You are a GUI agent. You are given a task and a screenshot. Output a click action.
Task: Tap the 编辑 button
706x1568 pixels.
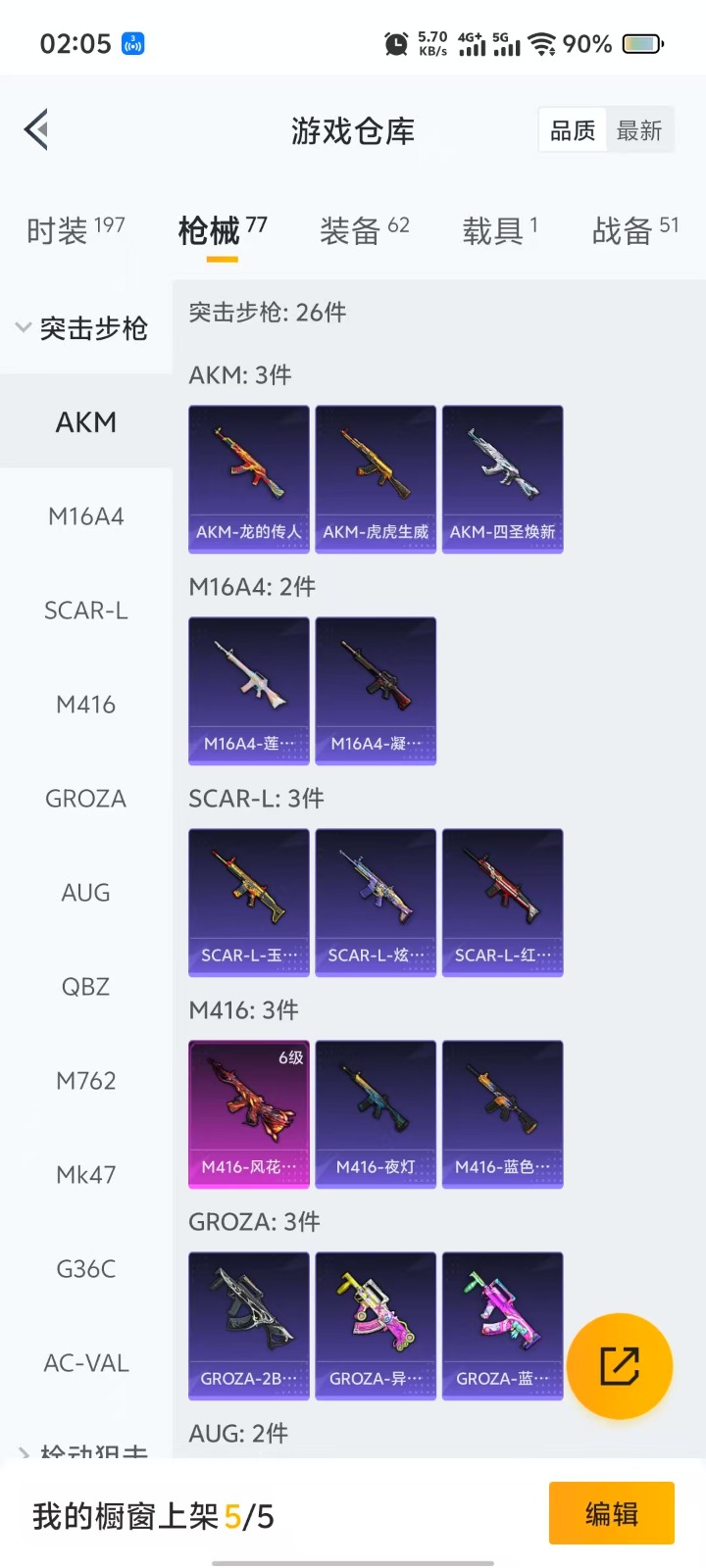611,1514
